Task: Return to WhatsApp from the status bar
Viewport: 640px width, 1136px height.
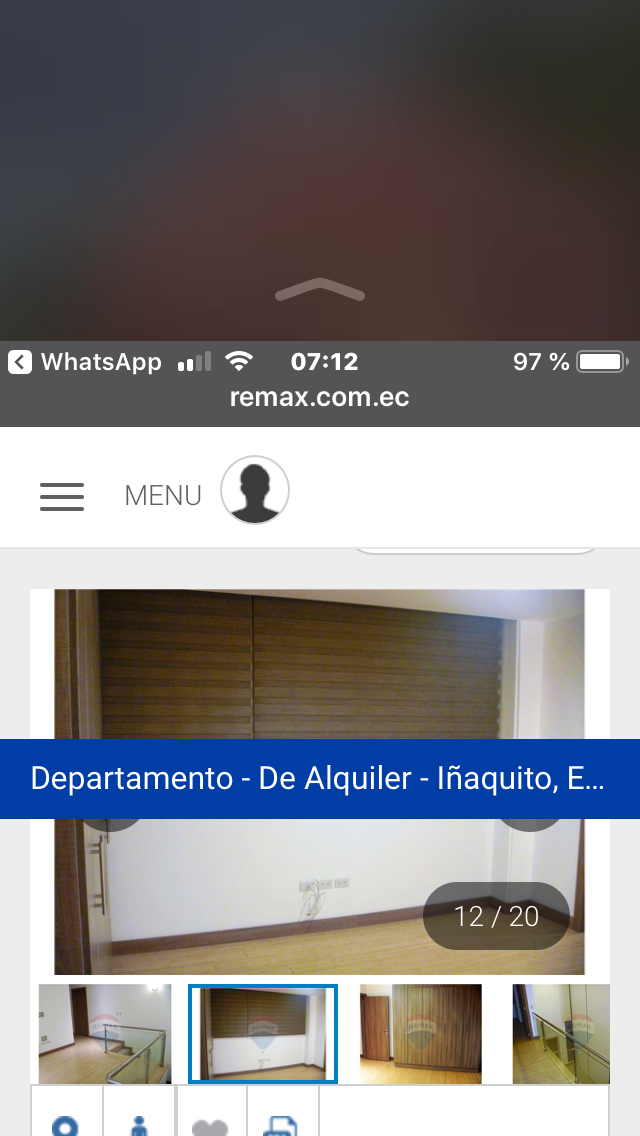Action: tap(85, 362)
